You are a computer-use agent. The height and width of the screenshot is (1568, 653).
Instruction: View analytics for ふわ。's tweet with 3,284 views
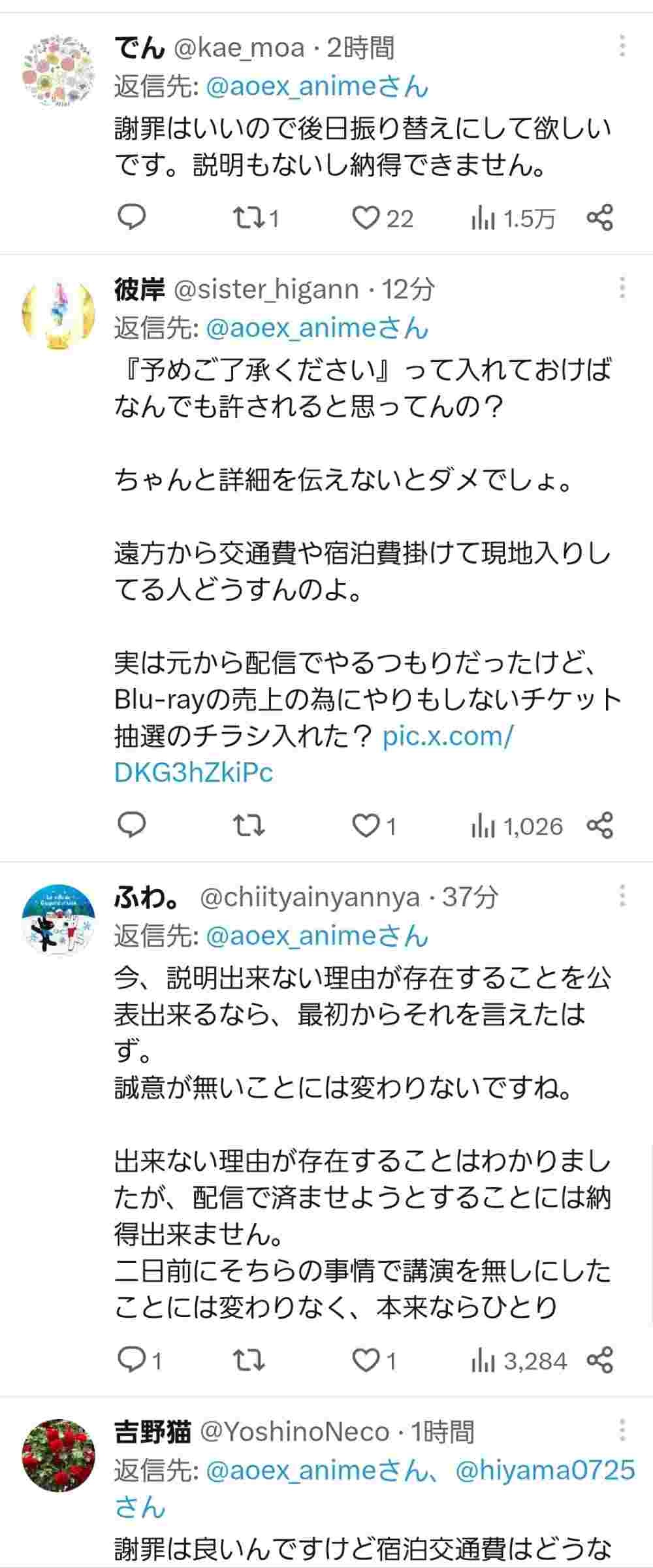[519, 1361]
